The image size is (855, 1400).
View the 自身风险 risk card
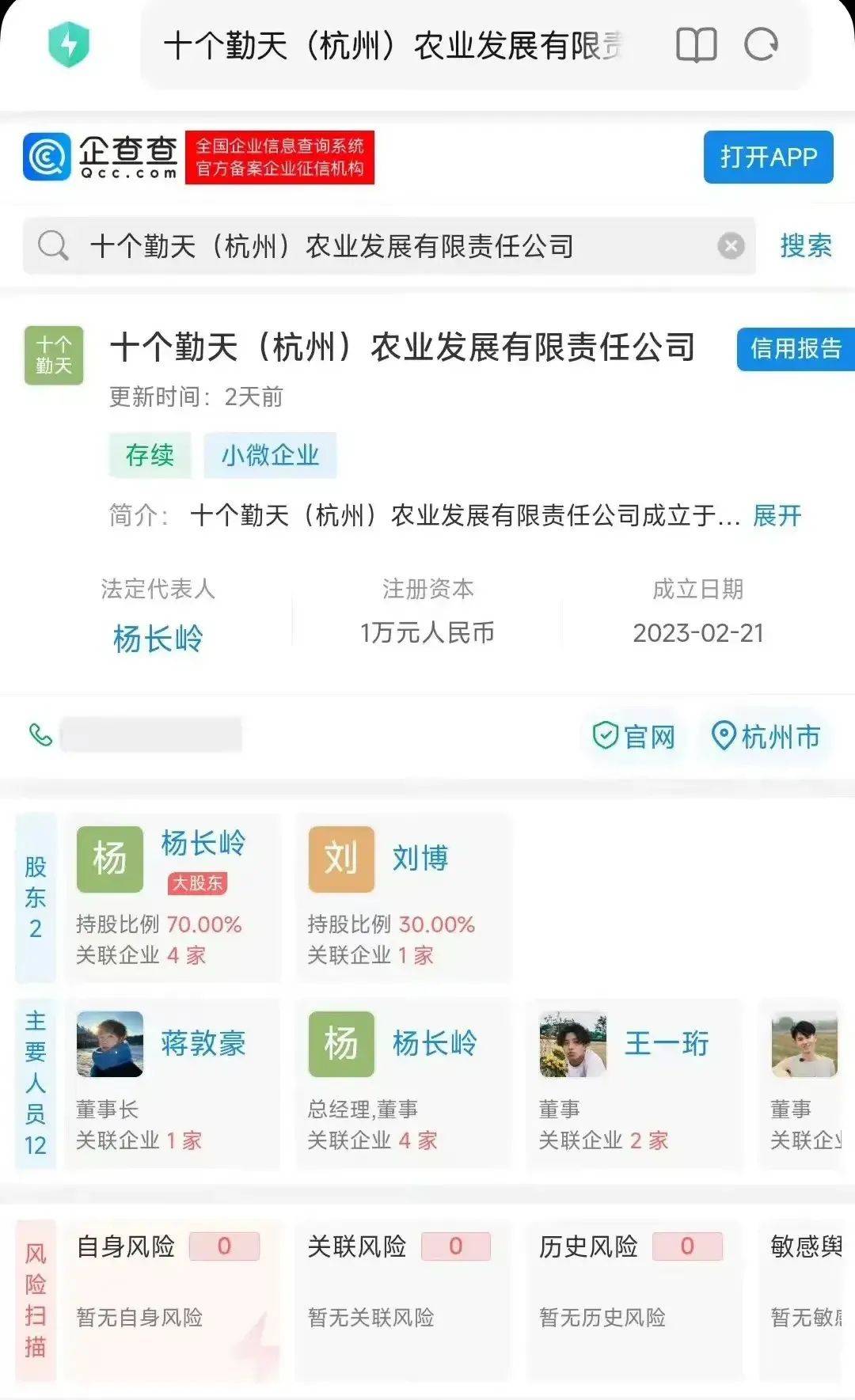click(170, 1299)
